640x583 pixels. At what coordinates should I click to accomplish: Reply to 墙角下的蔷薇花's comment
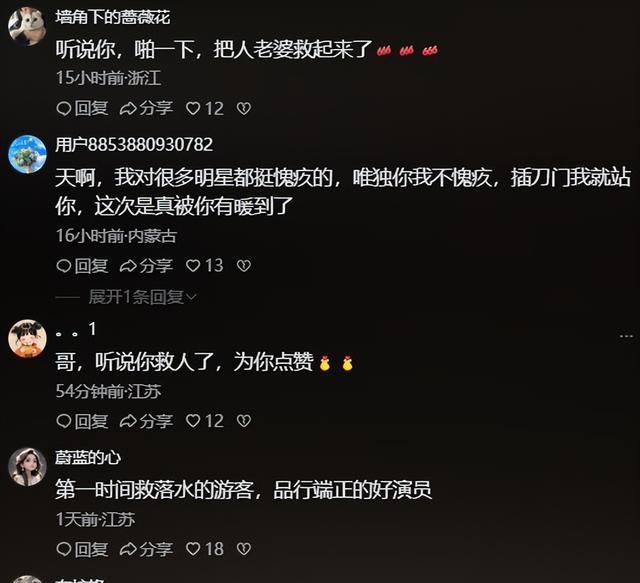point(82,108)
